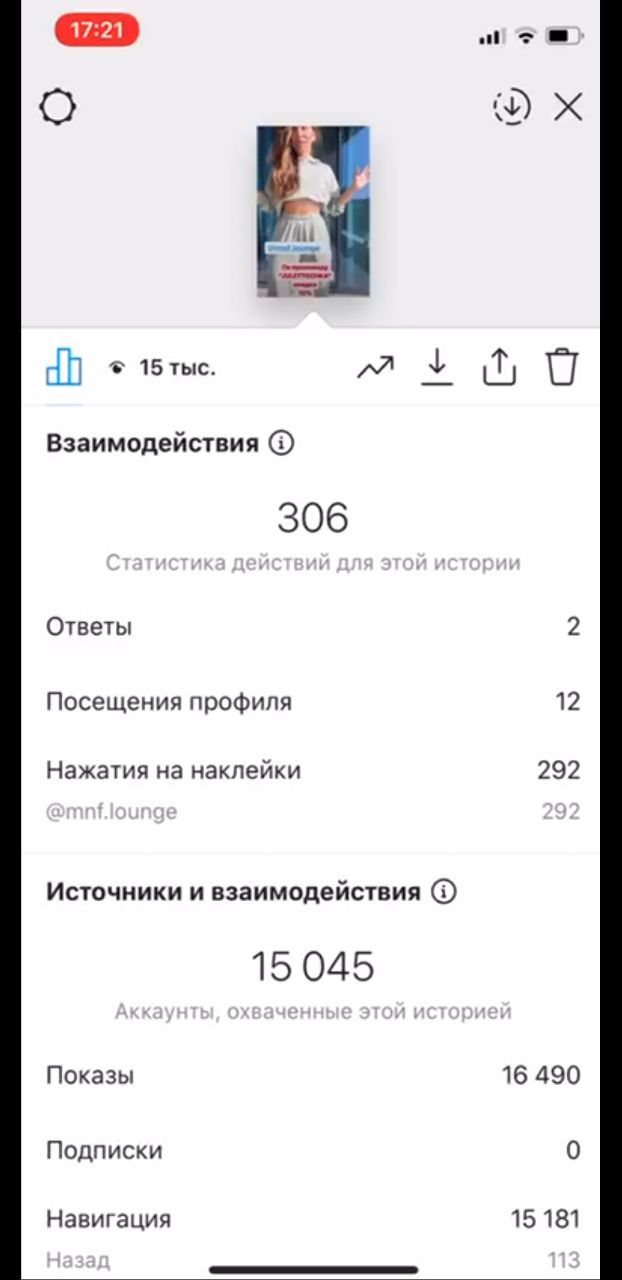Screen dimensions: 622x1280
Task: Delete this story using the trash icon
Action: 562,368
